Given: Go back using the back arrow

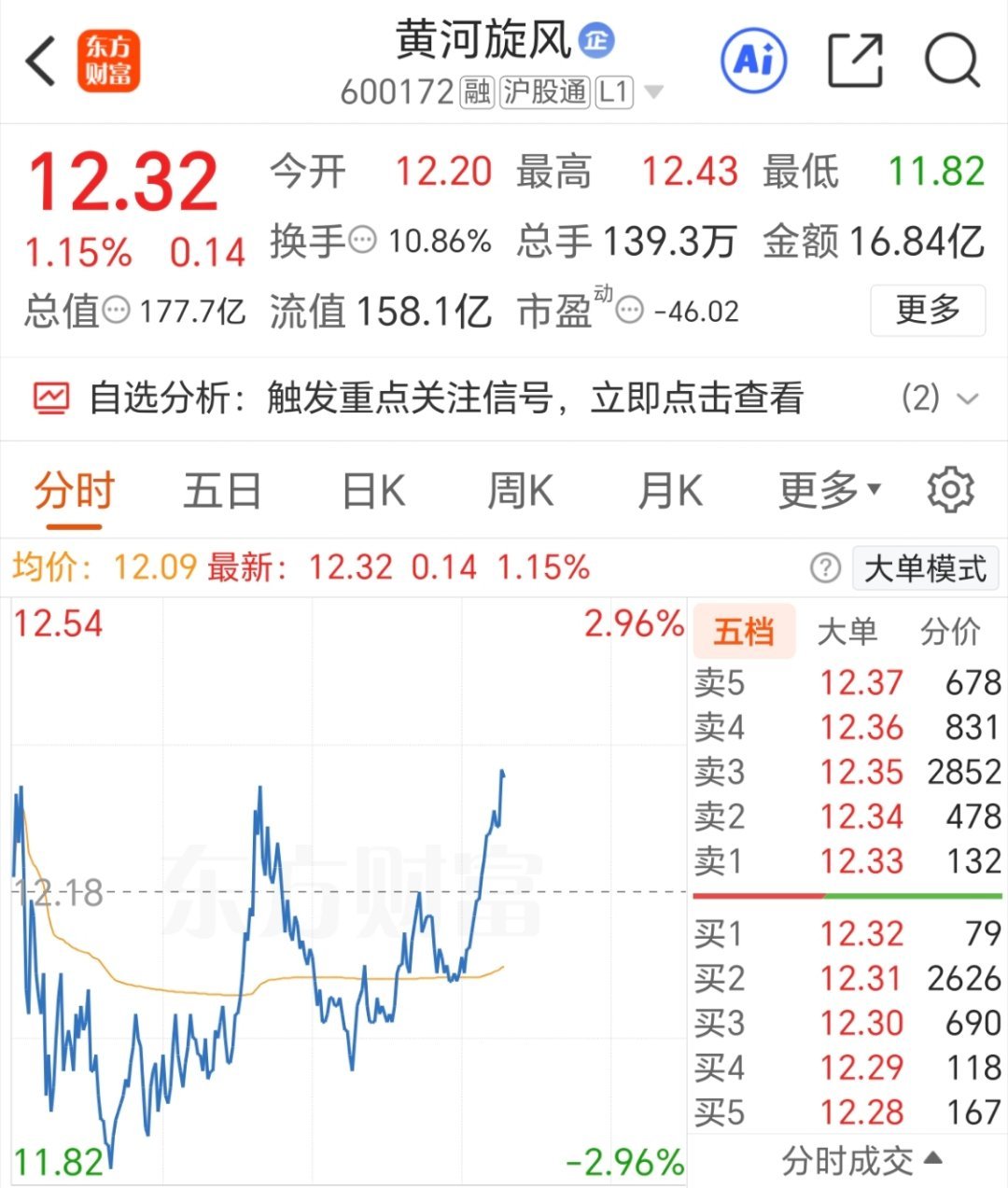Looking at the screenshot, I should coord(41,62).
